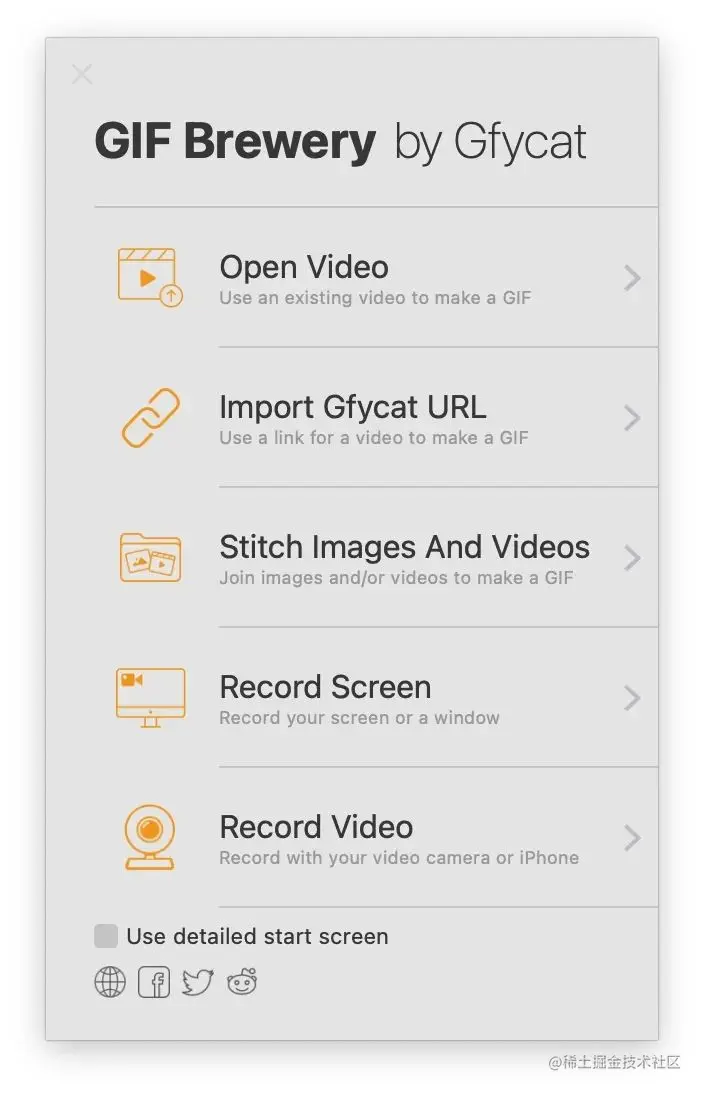This screenshot has width=704, height=1094.
Task: Open Video to make a GIF
Action: coord(376,278)
